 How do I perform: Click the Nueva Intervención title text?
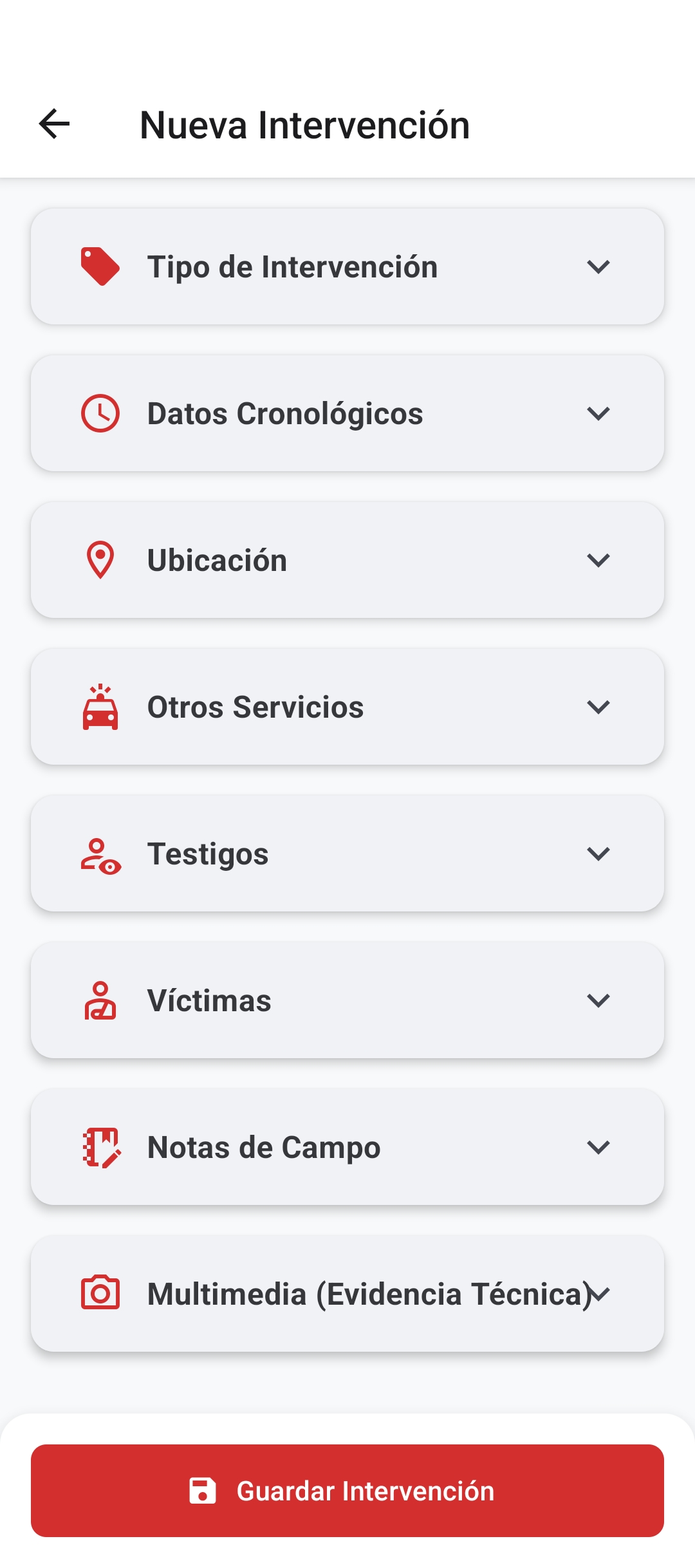304,124
